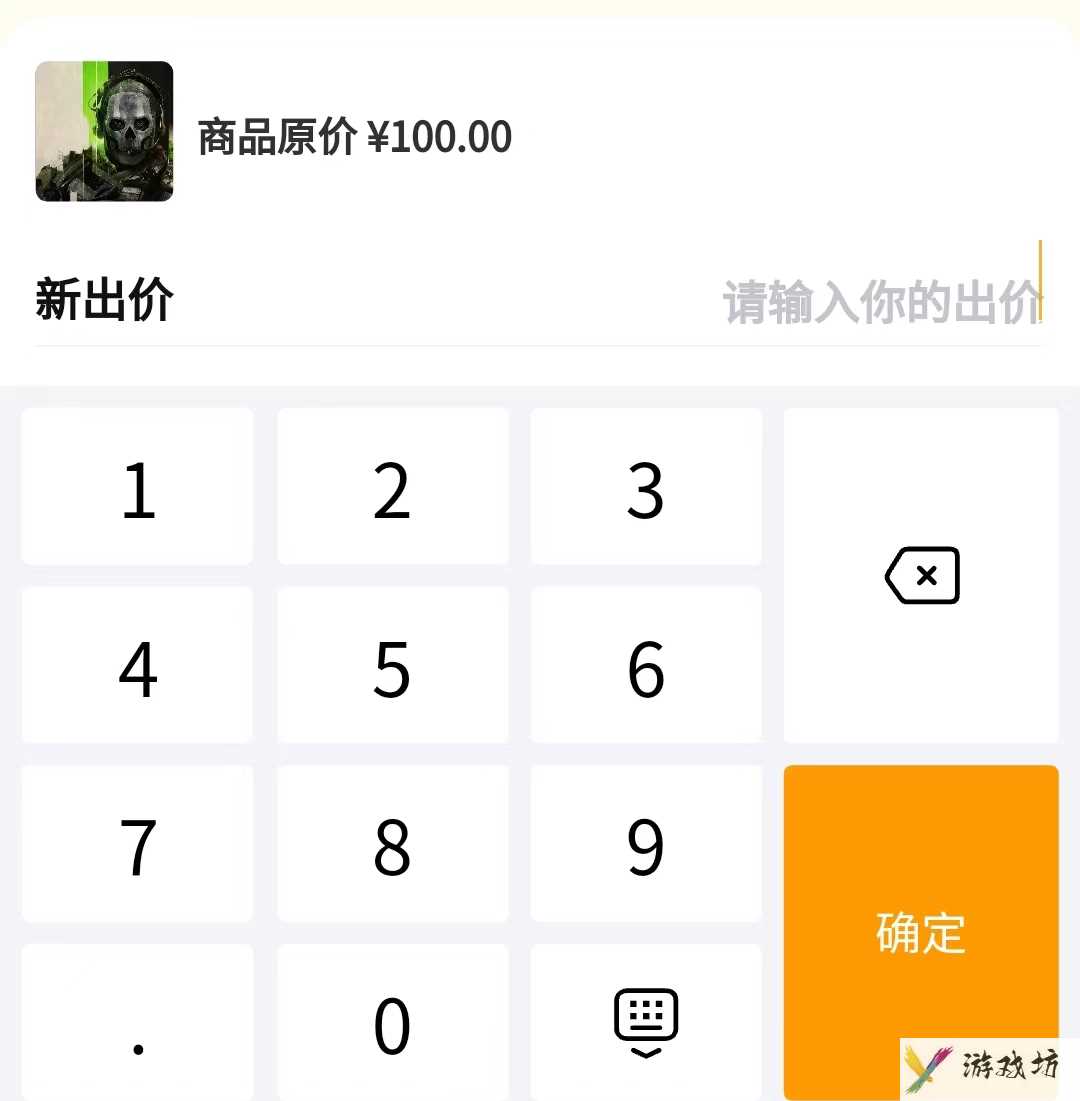Viewport: 1080px width, 1101px height.
Task: Enter digit 7 on the keypad
Action: pos(138,845)
